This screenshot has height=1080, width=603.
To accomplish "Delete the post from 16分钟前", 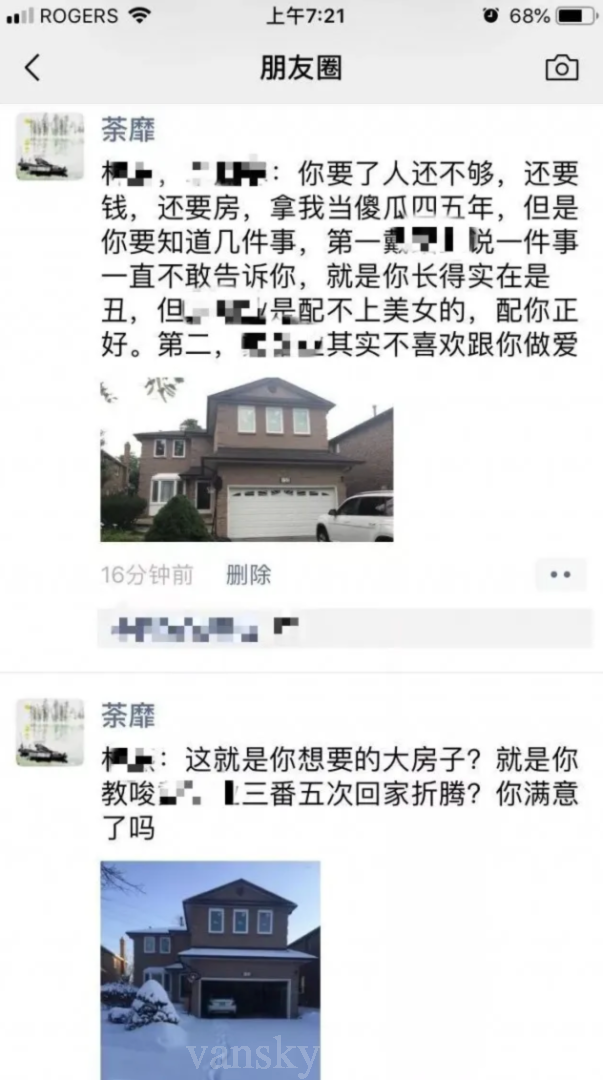I will (x=248, y=575).
